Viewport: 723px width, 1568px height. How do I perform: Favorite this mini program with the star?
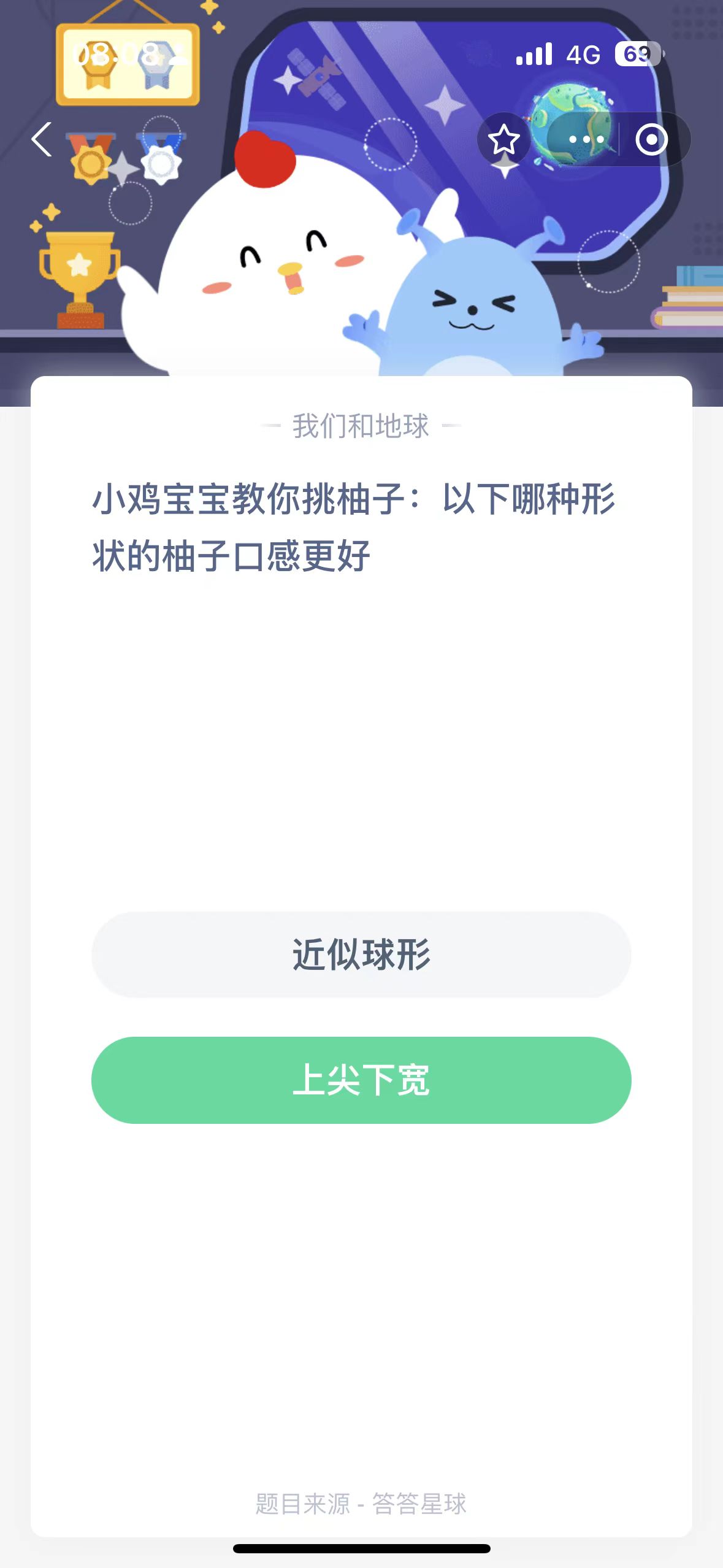tap(504, 140)
